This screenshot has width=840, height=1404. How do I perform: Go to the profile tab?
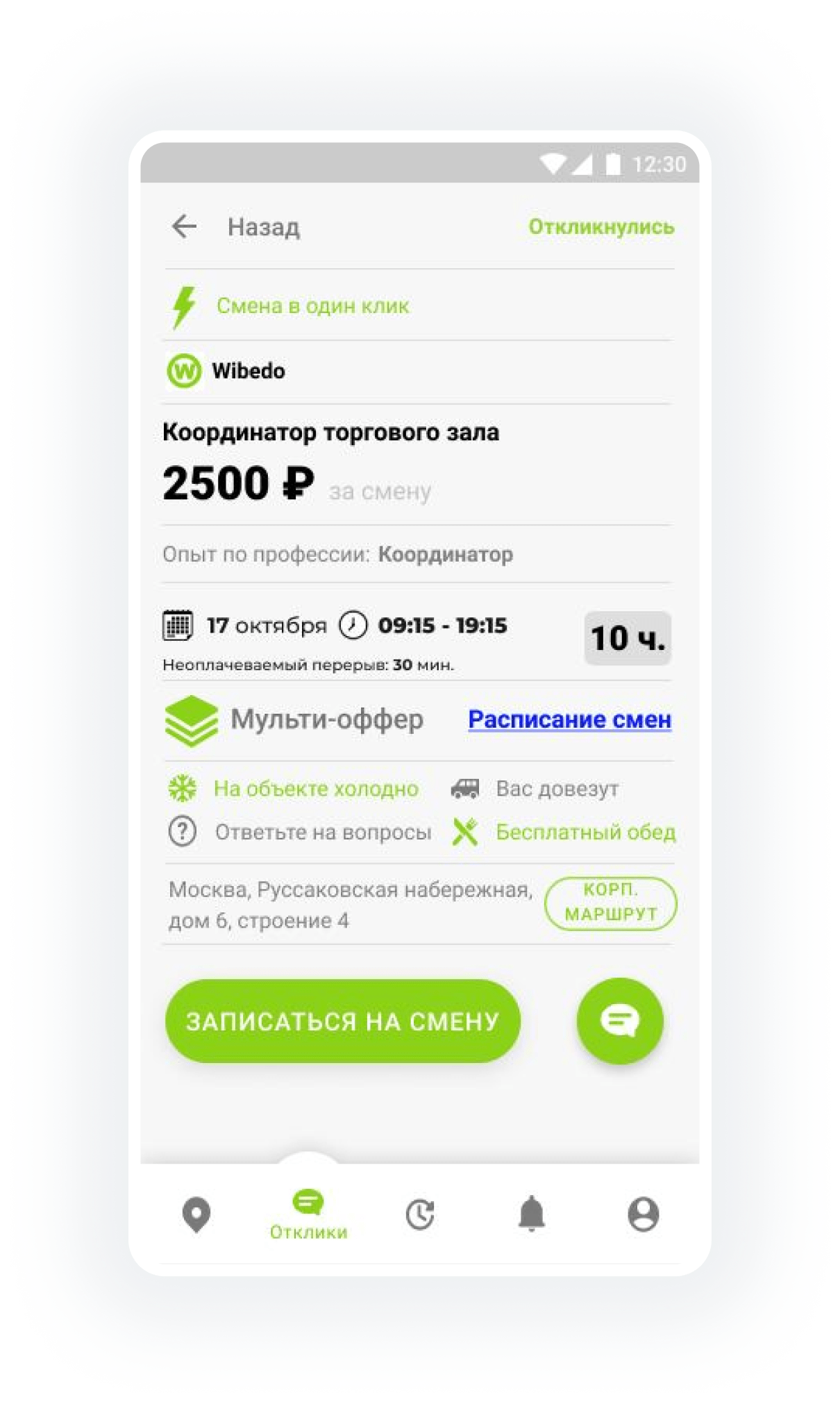(x=644, y=1215)
